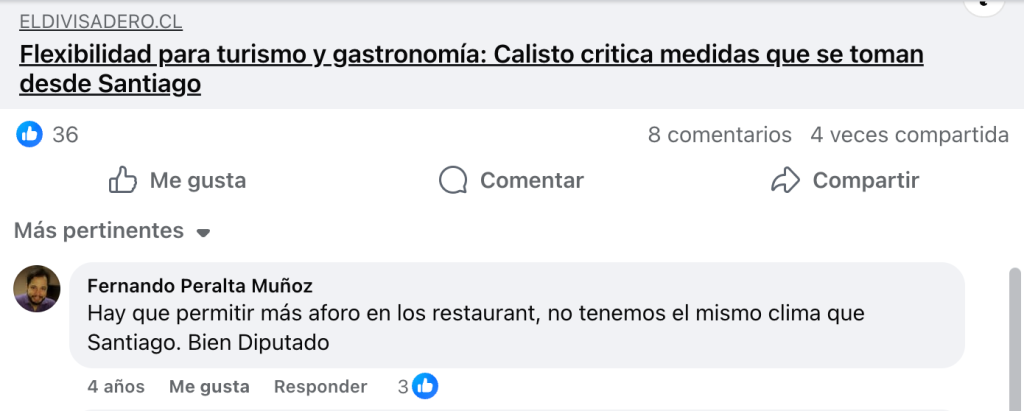View the 3 likes on Fernando's comment
This screenshot has width=1024, height=411.
click(418, 386)
